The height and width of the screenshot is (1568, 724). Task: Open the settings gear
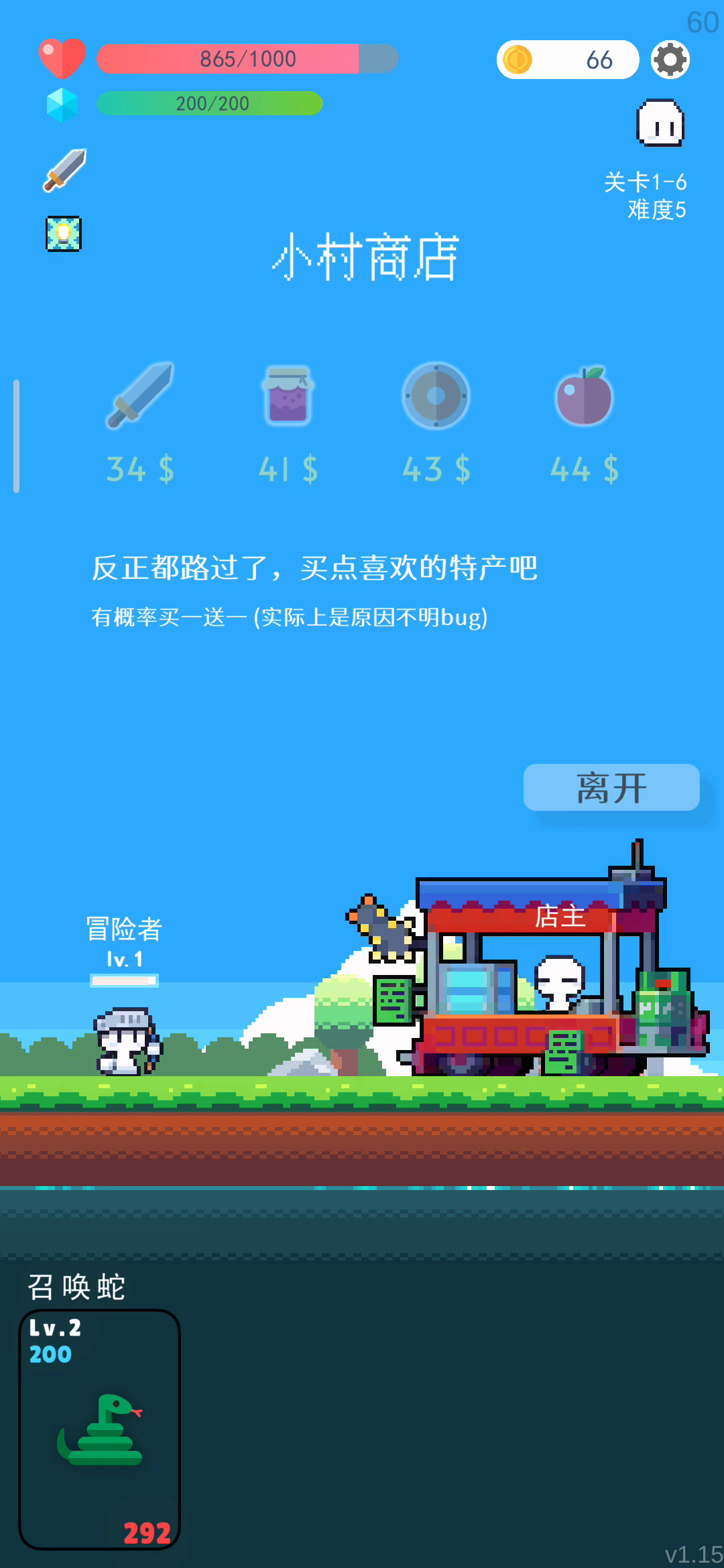[x=670, y=60]
